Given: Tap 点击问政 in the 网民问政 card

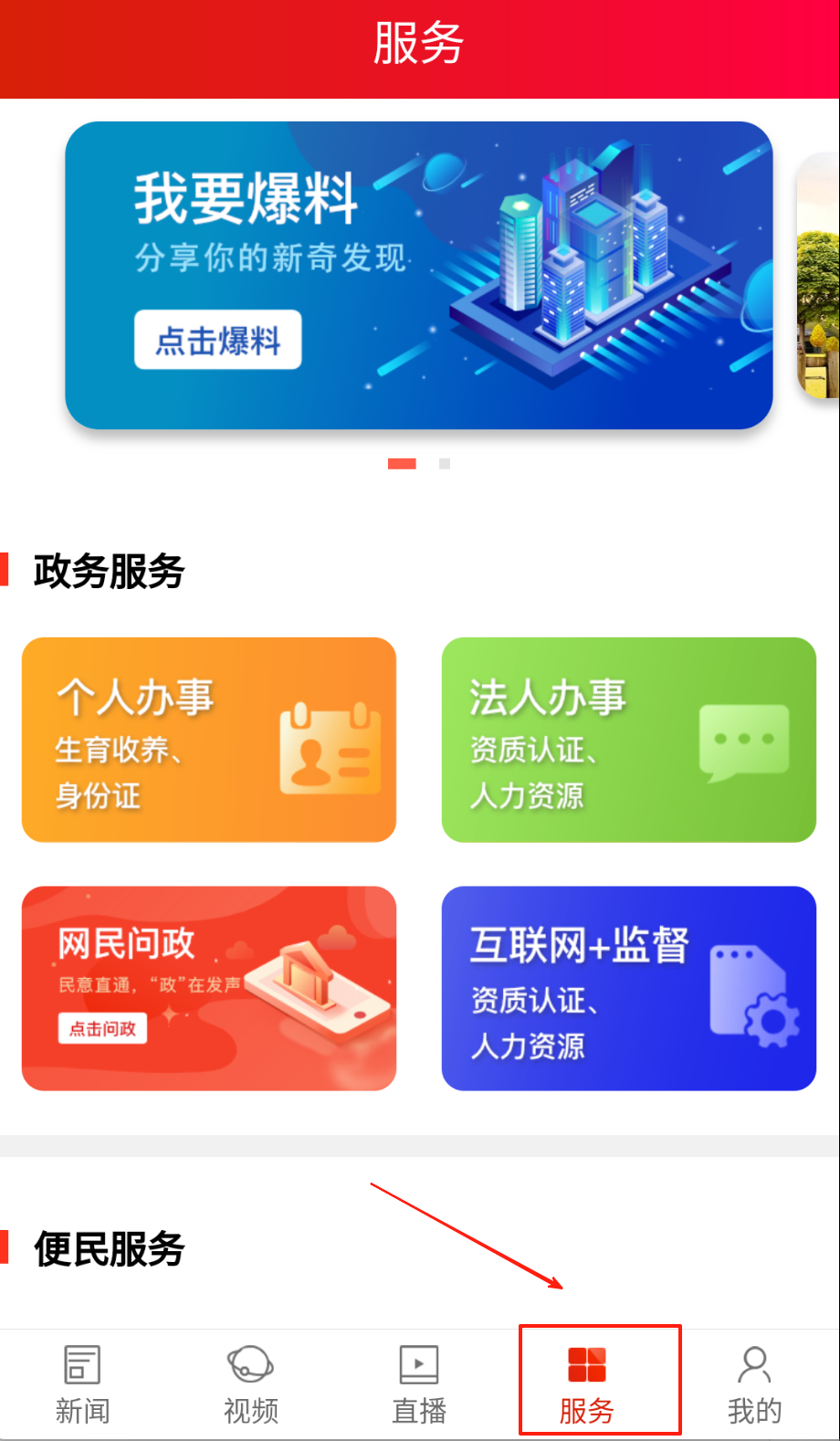Looking at the screenshot, I should click(102, 1028).
